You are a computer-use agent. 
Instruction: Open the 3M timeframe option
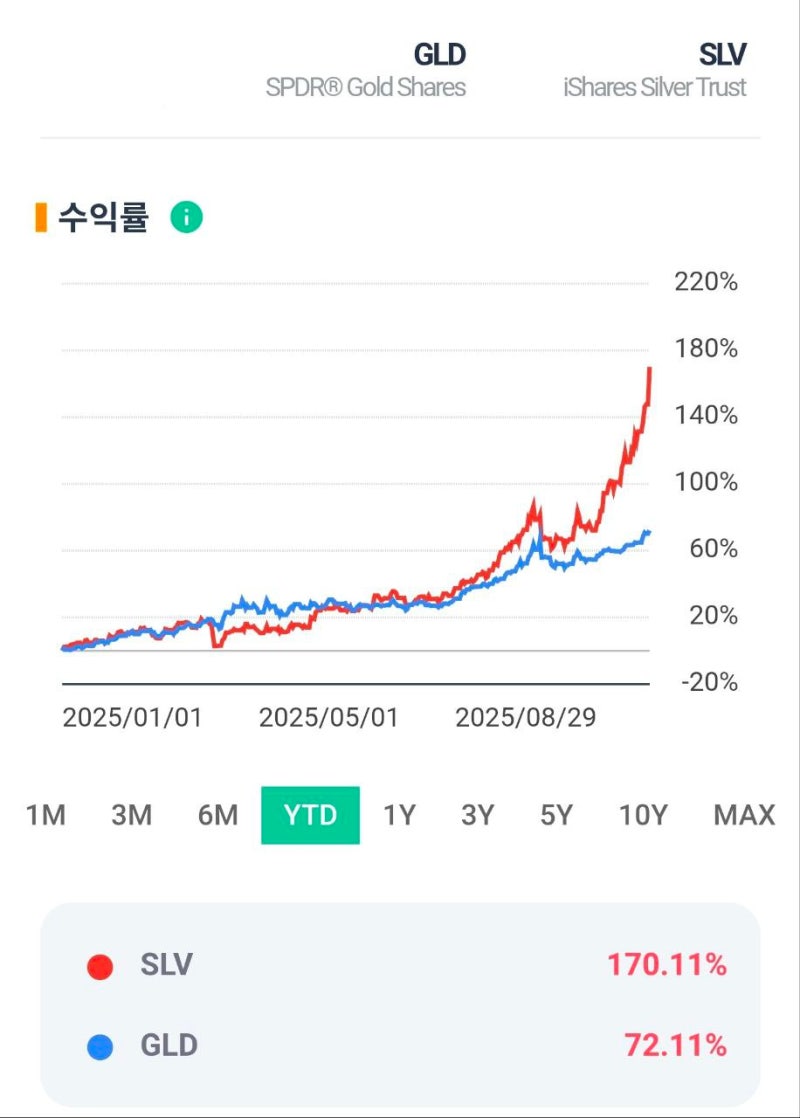coord(132,815)
